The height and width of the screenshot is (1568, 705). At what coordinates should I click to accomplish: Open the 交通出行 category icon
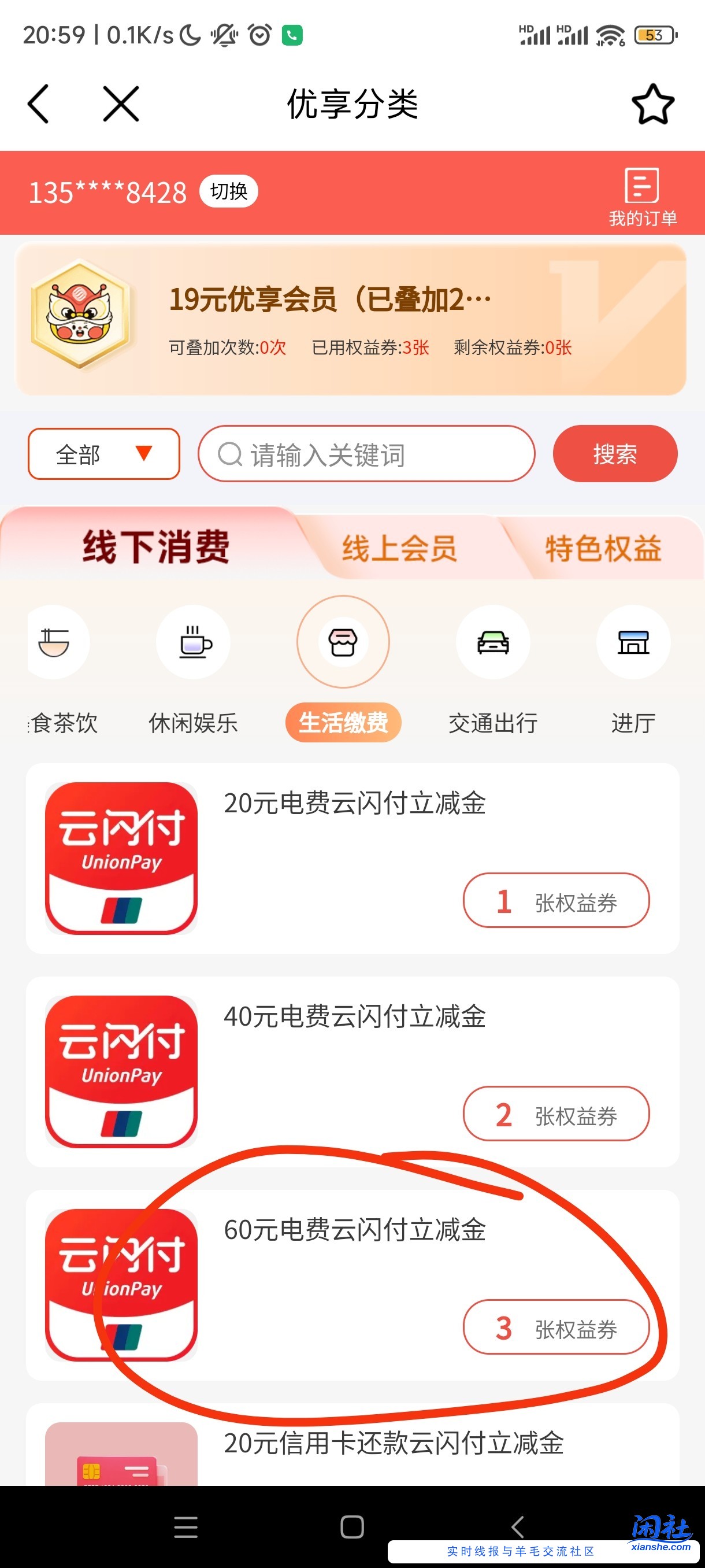(x=493, y=642)
